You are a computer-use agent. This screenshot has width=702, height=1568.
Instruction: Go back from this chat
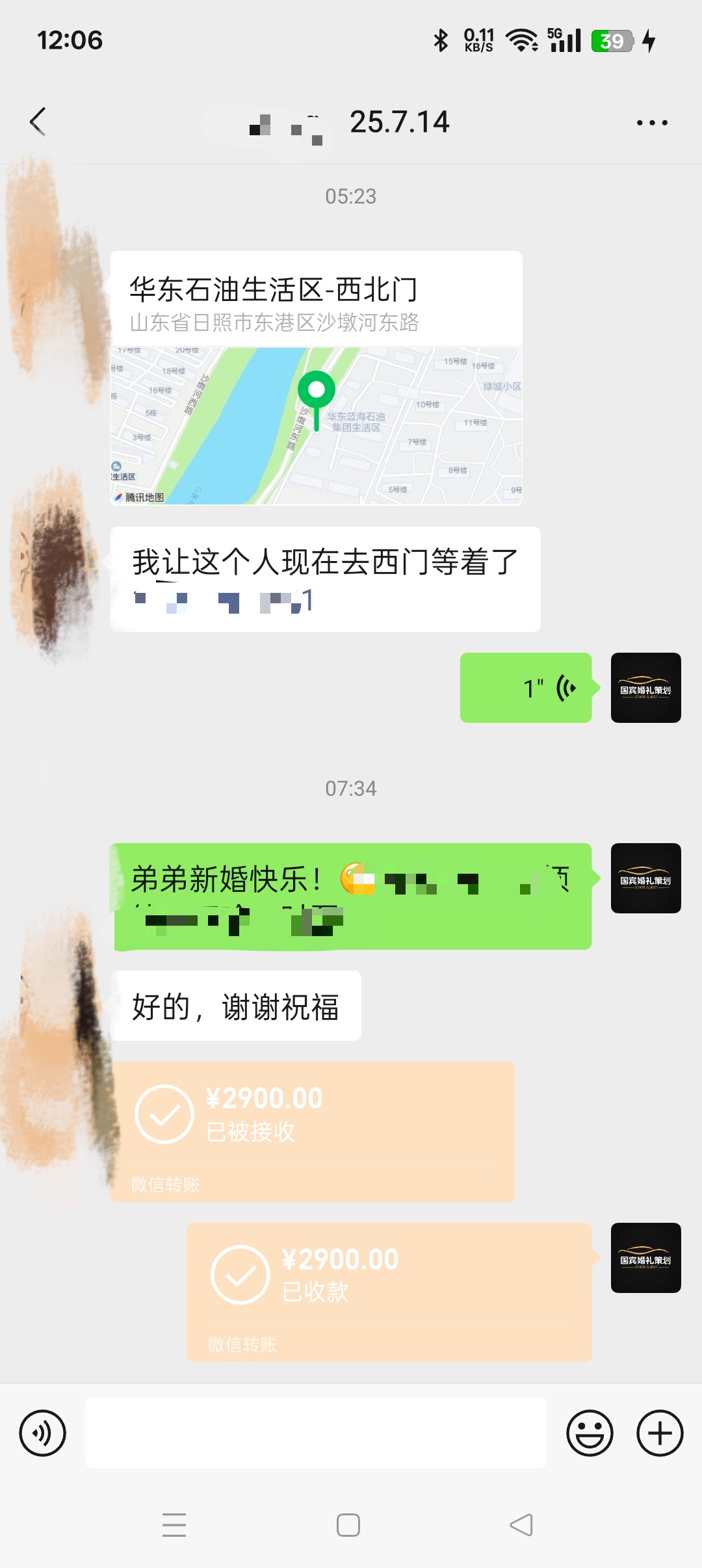(x=38, y=122)
